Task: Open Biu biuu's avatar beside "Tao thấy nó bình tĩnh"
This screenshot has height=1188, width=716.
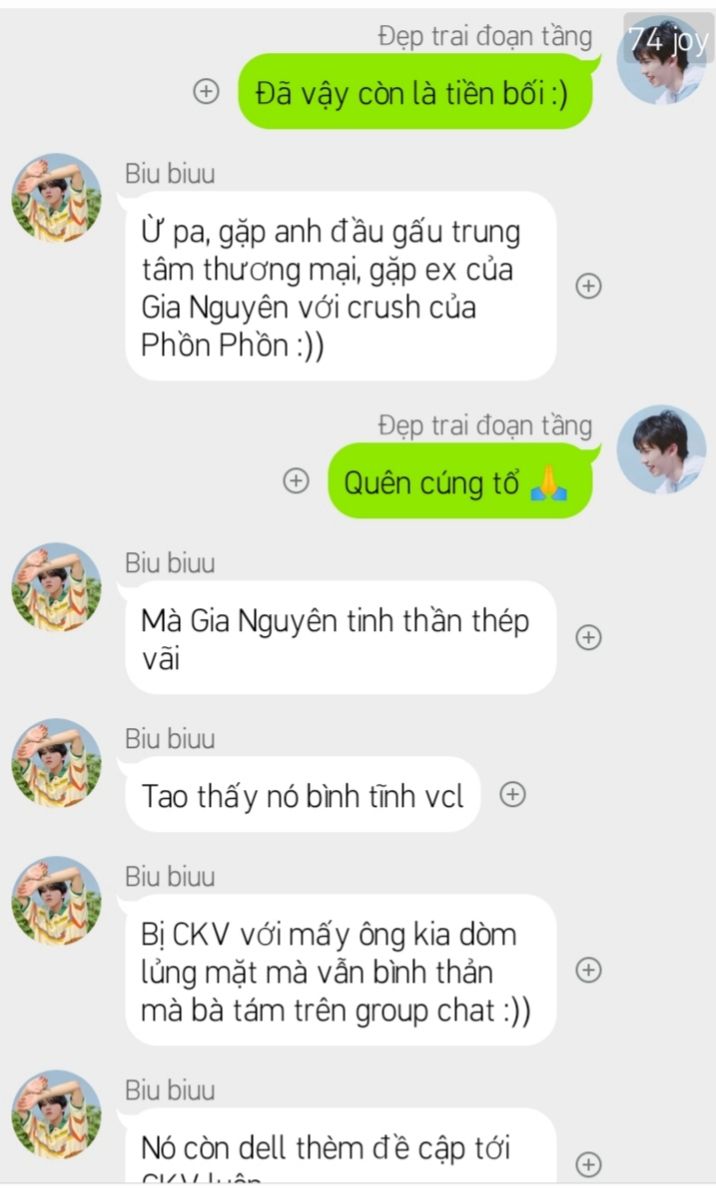Action: pyautogui.click(x=57, y=763)
